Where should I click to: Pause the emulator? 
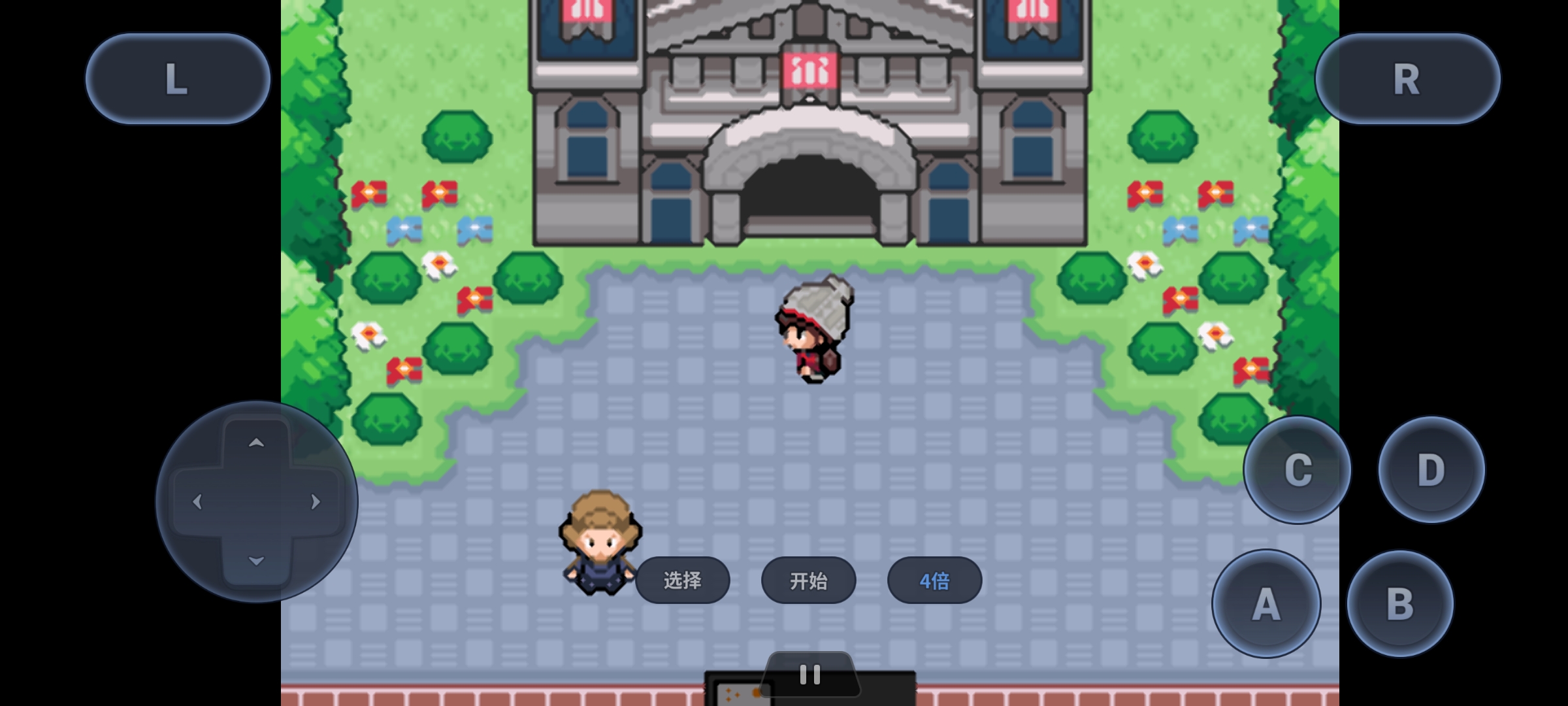[x=810, y=675]
